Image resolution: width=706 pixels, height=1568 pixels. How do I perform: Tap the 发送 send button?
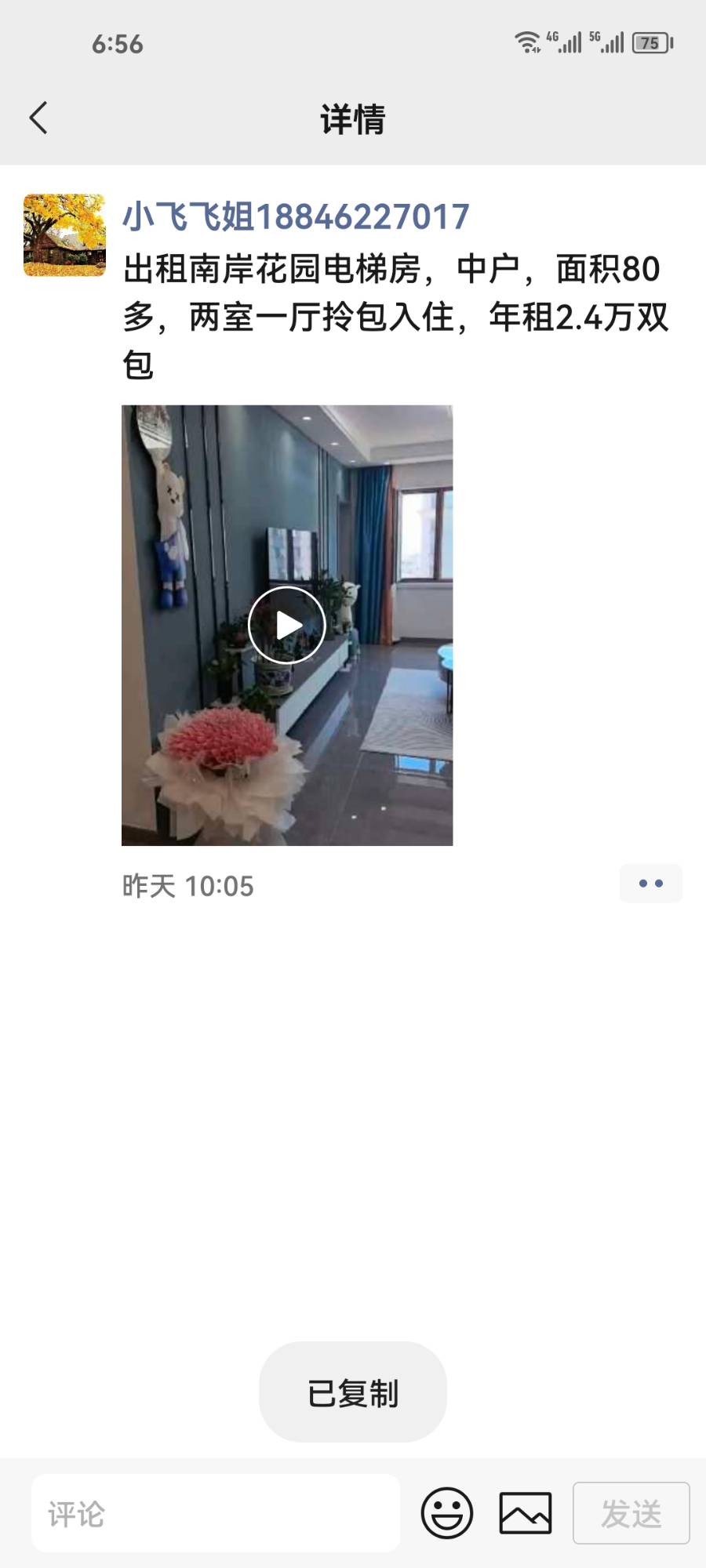pyautogui.click(x=631, y=1513)
